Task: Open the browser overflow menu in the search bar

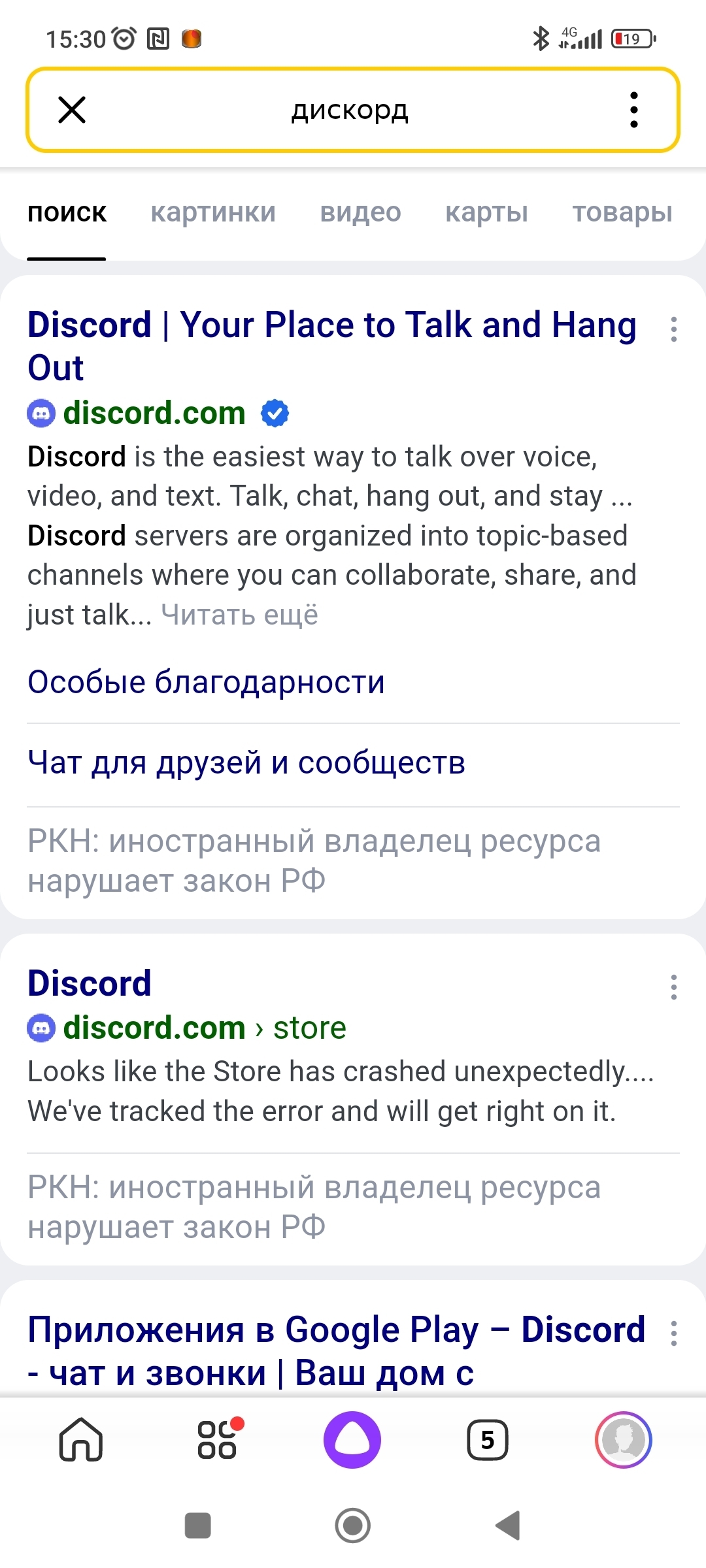Action: pos(633,110)
